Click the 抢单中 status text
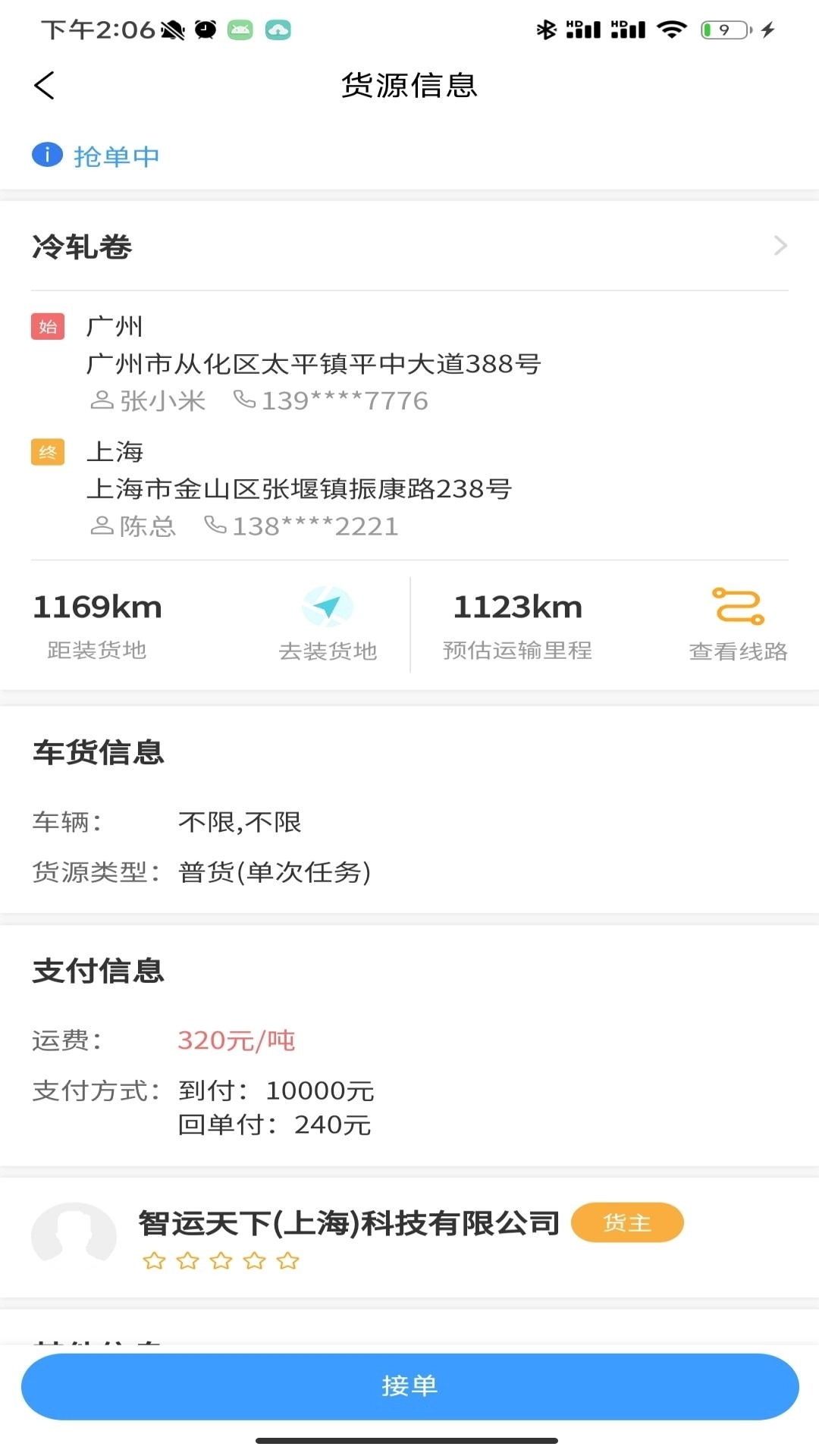The width and height of the screenshot is (819, 1456). tap(115, 155)
